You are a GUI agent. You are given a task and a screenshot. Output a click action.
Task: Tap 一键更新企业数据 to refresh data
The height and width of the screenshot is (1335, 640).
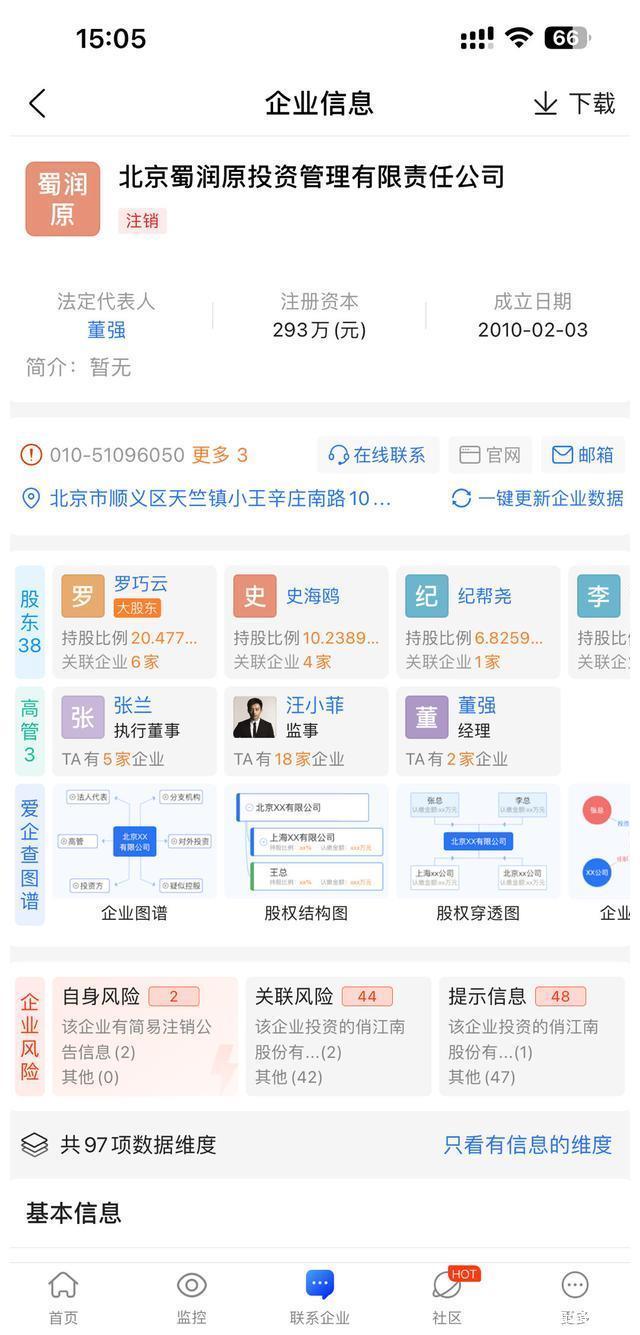[537, 498]
